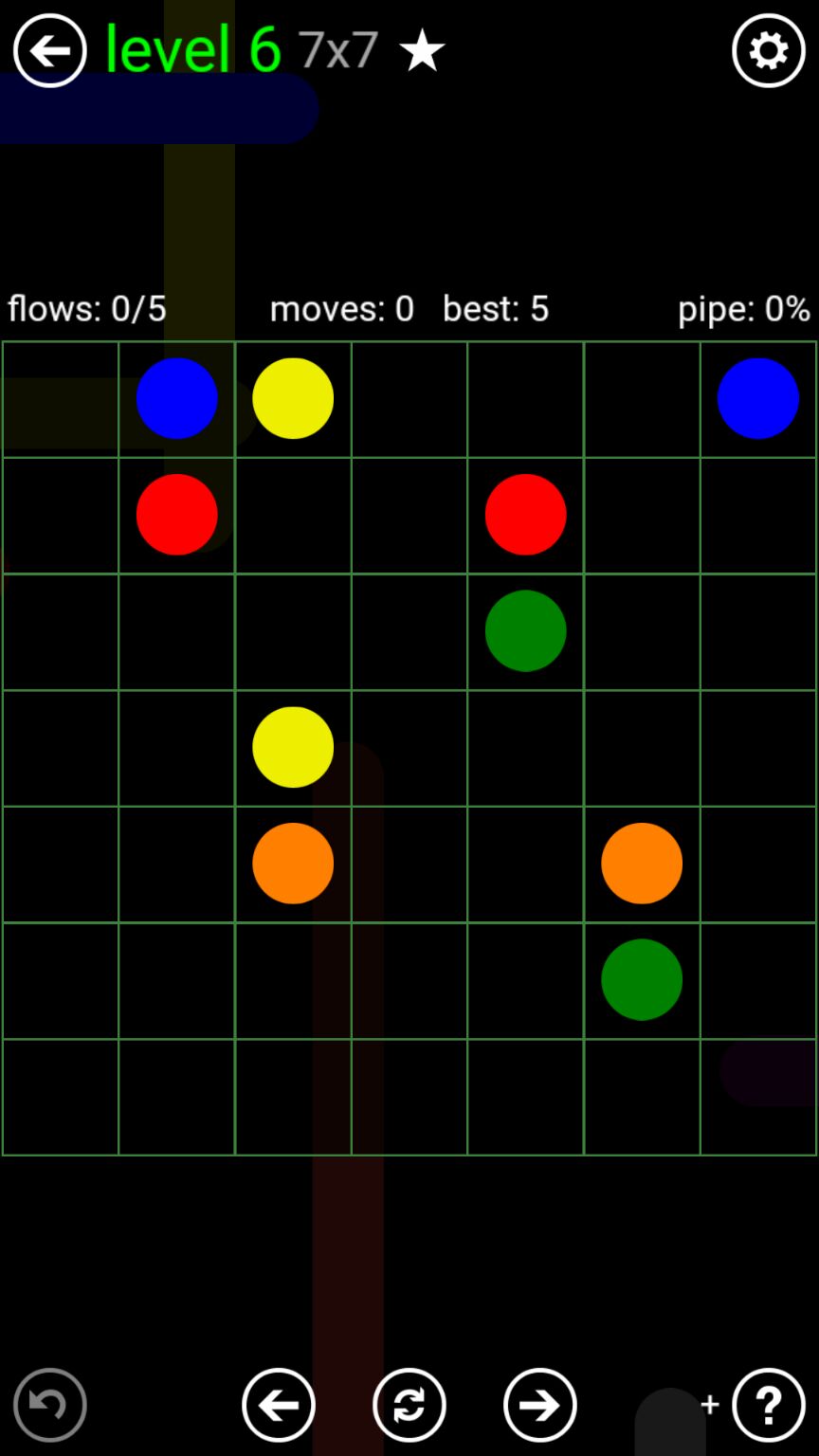Advance to the next level
Screen dimensions: 819x1456
pos(540,1404)
